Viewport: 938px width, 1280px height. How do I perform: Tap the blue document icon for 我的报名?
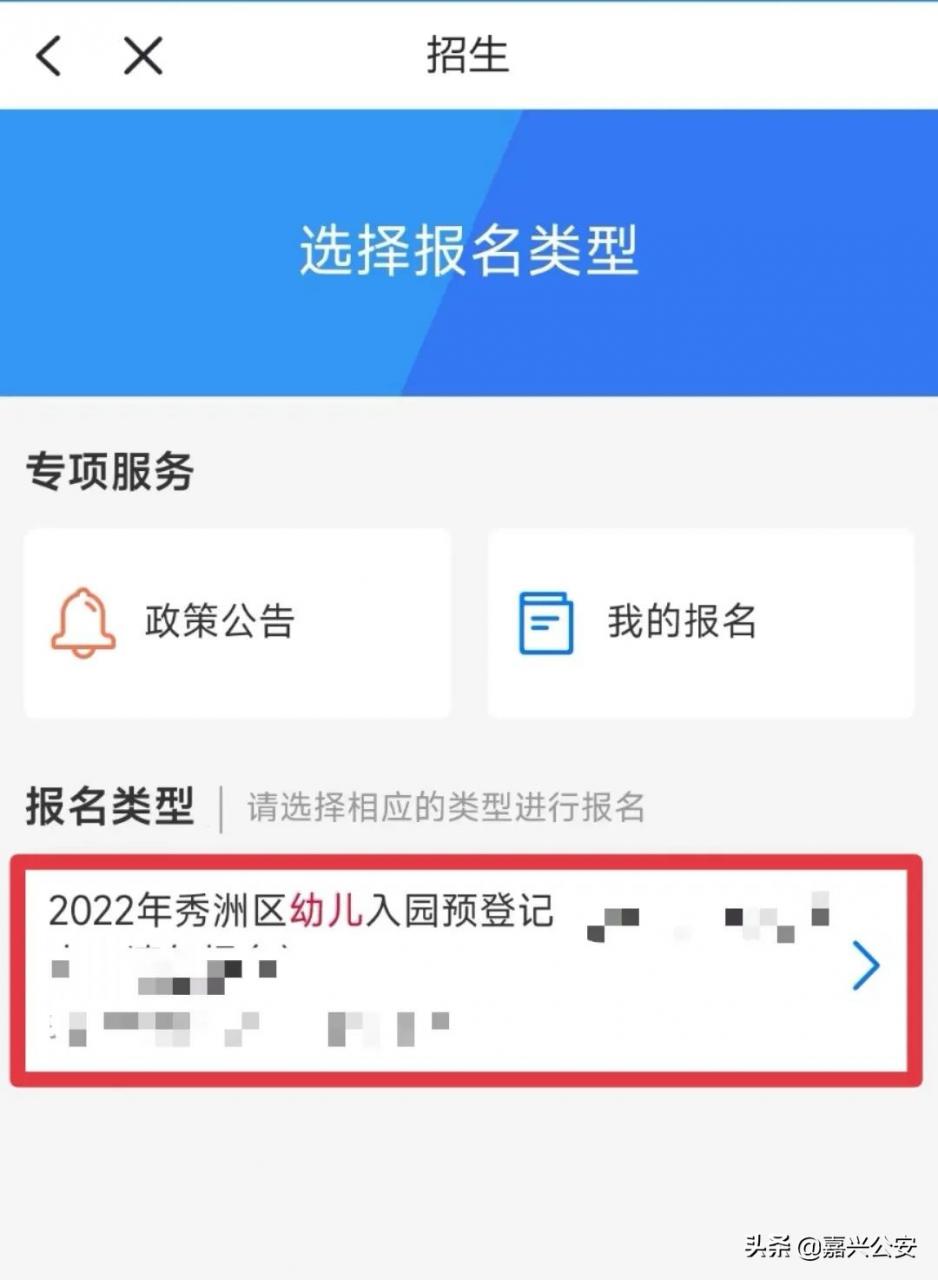click(545, 622)
